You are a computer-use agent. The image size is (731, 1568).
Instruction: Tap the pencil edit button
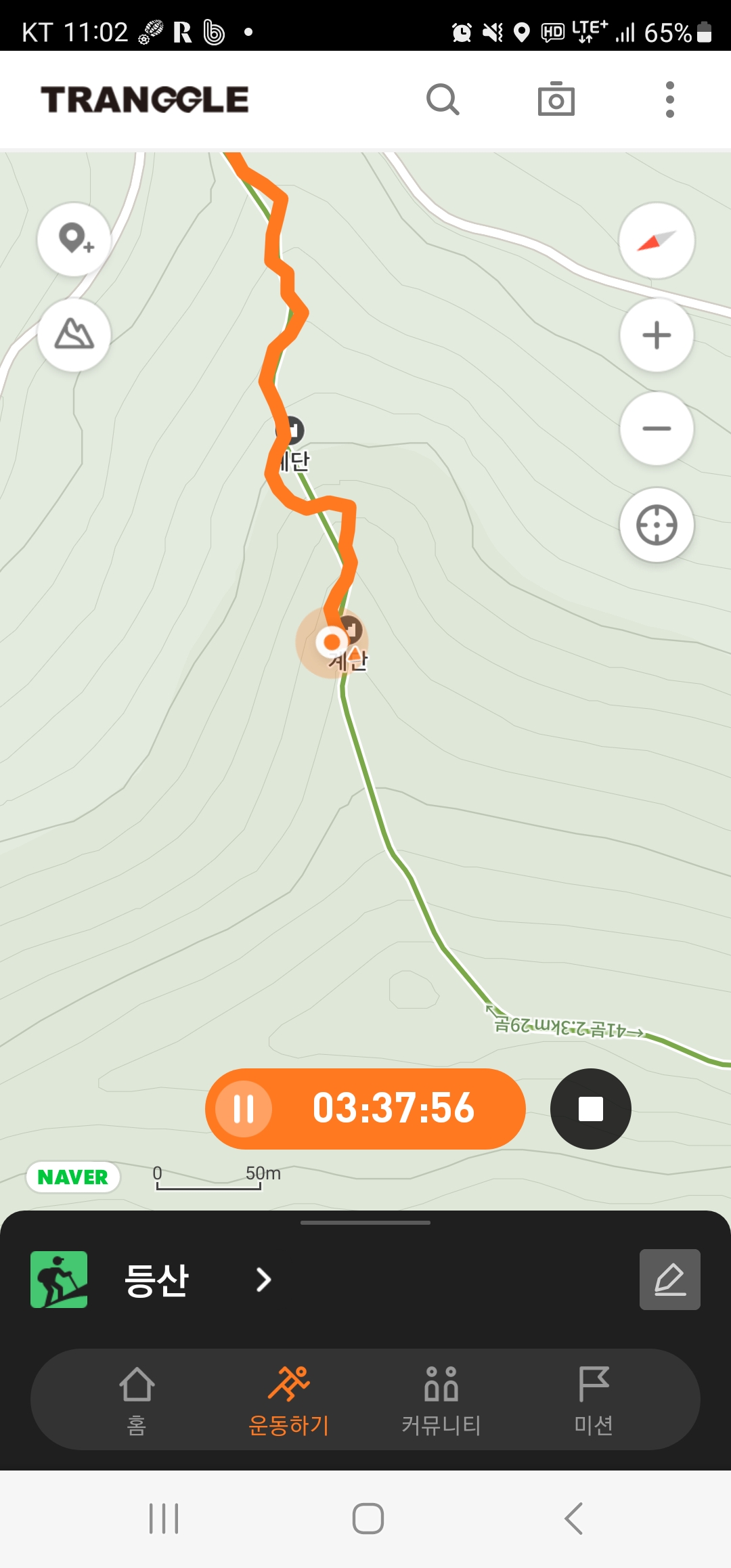pos(669,1280)
